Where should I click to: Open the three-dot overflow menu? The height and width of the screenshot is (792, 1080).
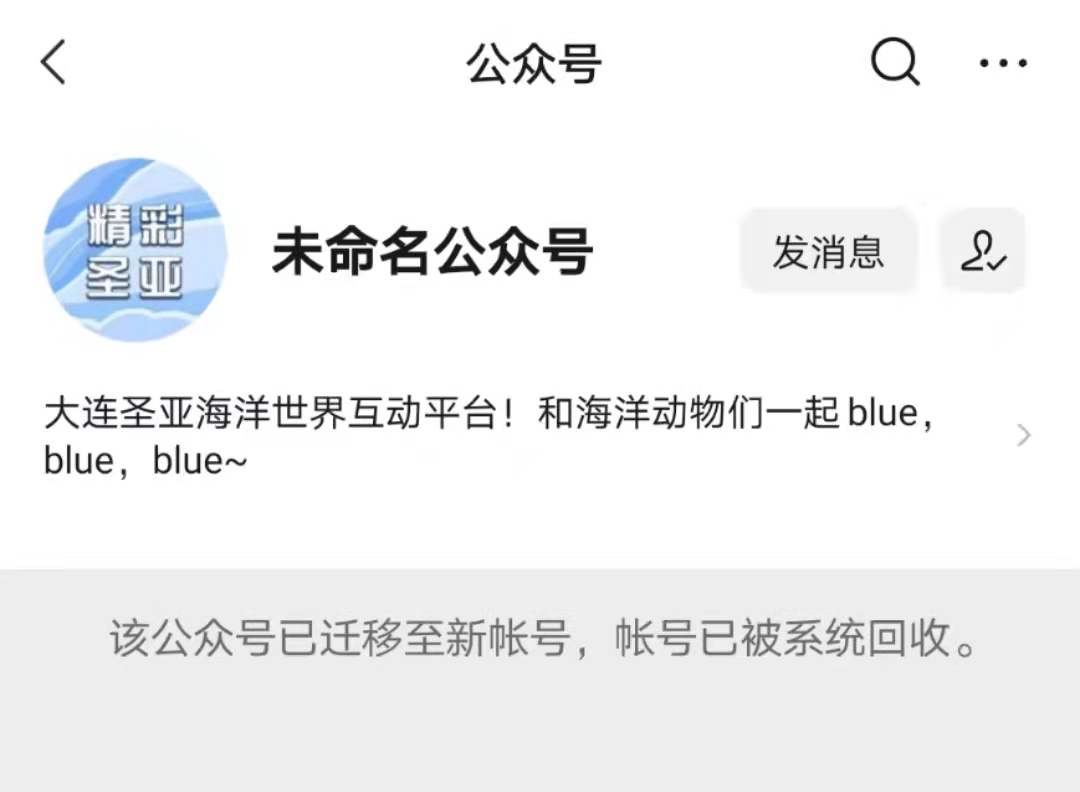point(1002,63)
